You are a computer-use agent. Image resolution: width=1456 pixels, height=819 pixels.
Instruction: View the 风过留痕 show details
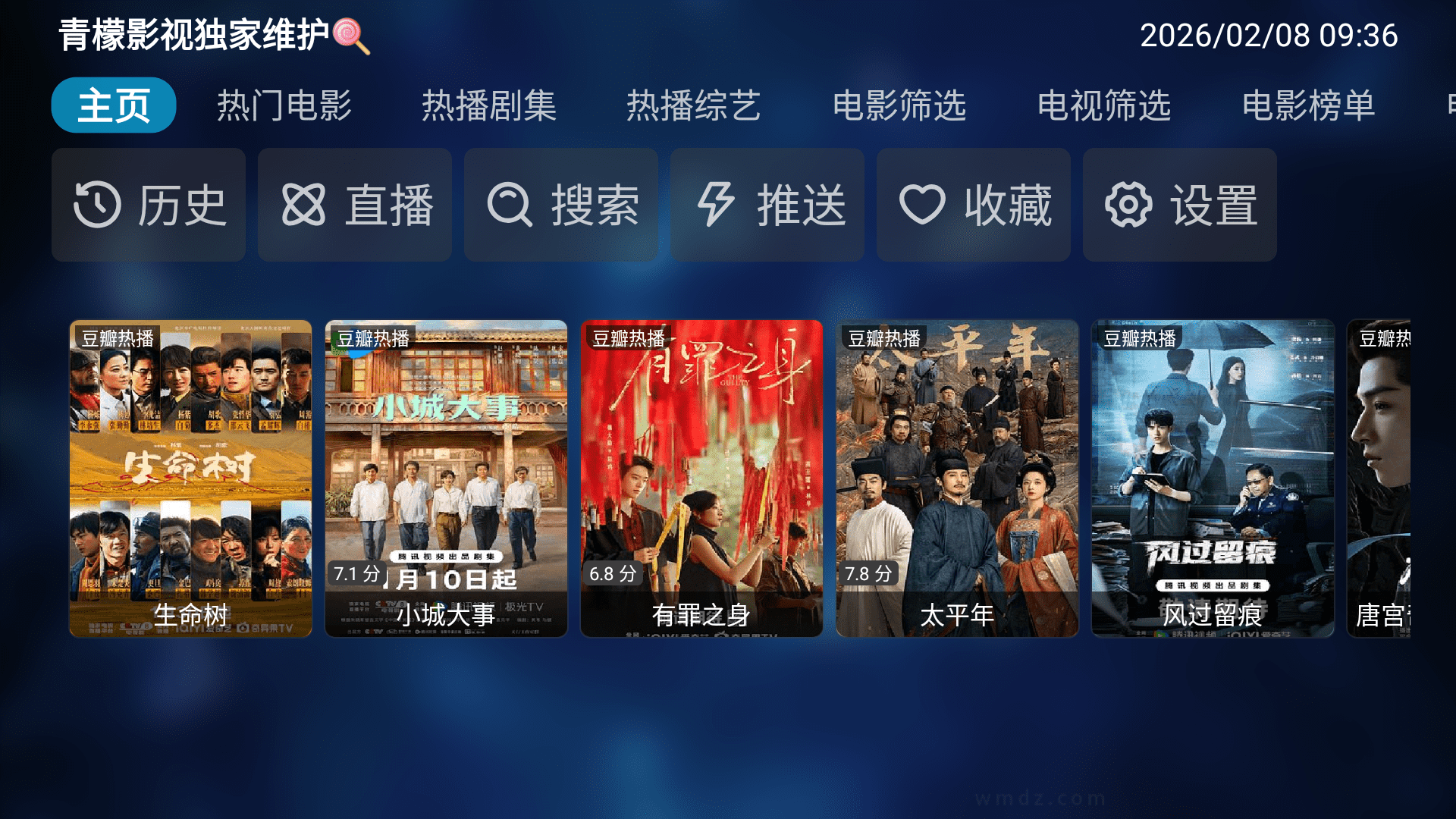pyautogui.click(x=1213, y=478)
